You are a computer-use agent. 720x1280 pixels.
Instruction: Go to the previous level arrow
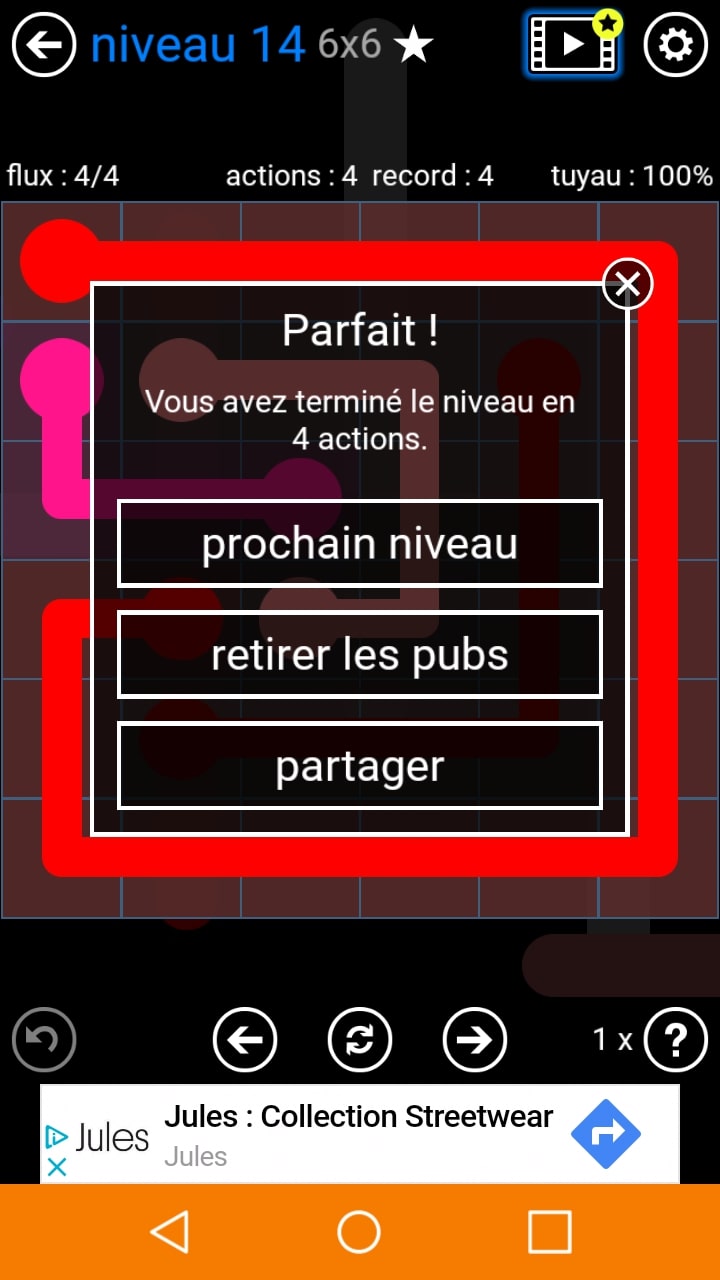tap(245, 1040)
